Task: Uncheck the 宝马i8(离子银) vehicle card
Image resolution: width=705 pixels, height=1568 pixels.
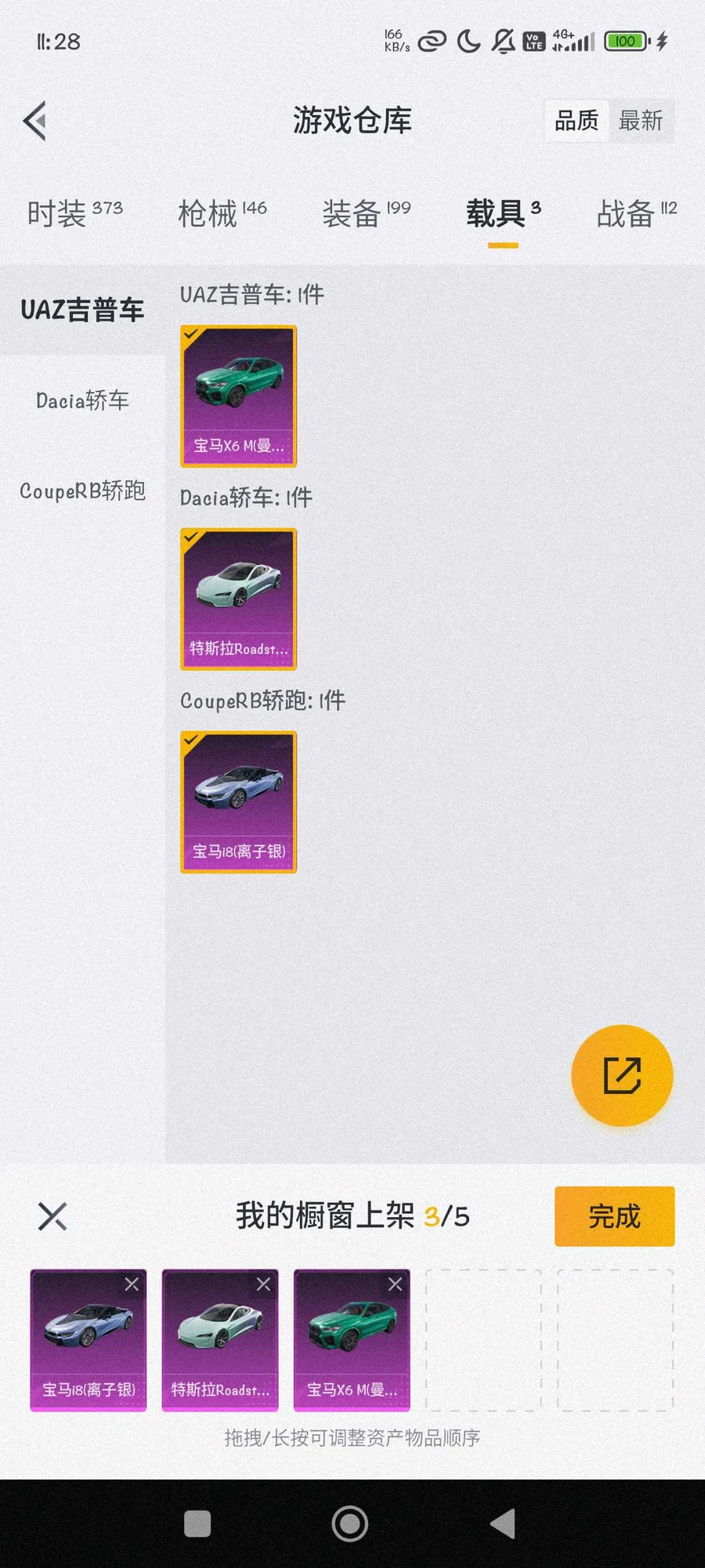Action: pos(238,802)
